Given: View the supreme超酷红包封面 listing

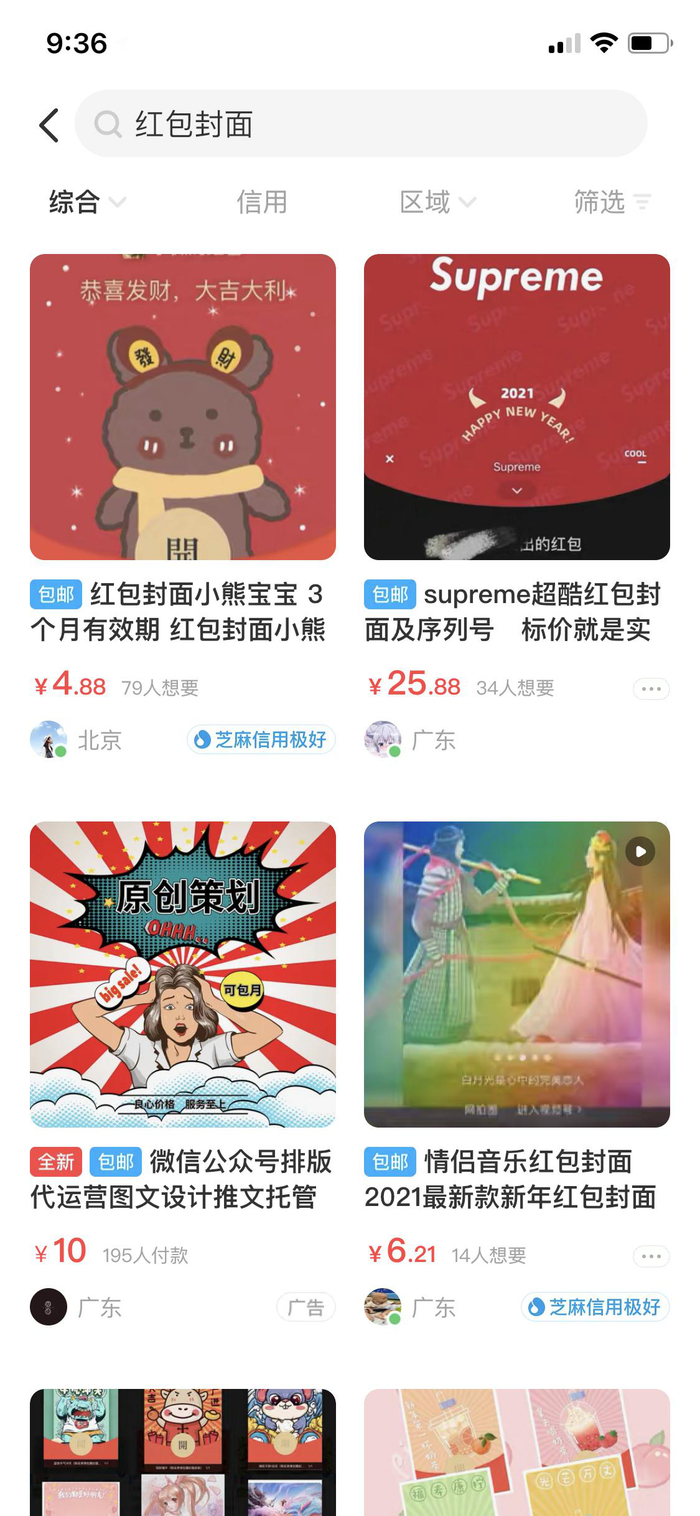Looking at the screenshot, I should click(516, 407).
